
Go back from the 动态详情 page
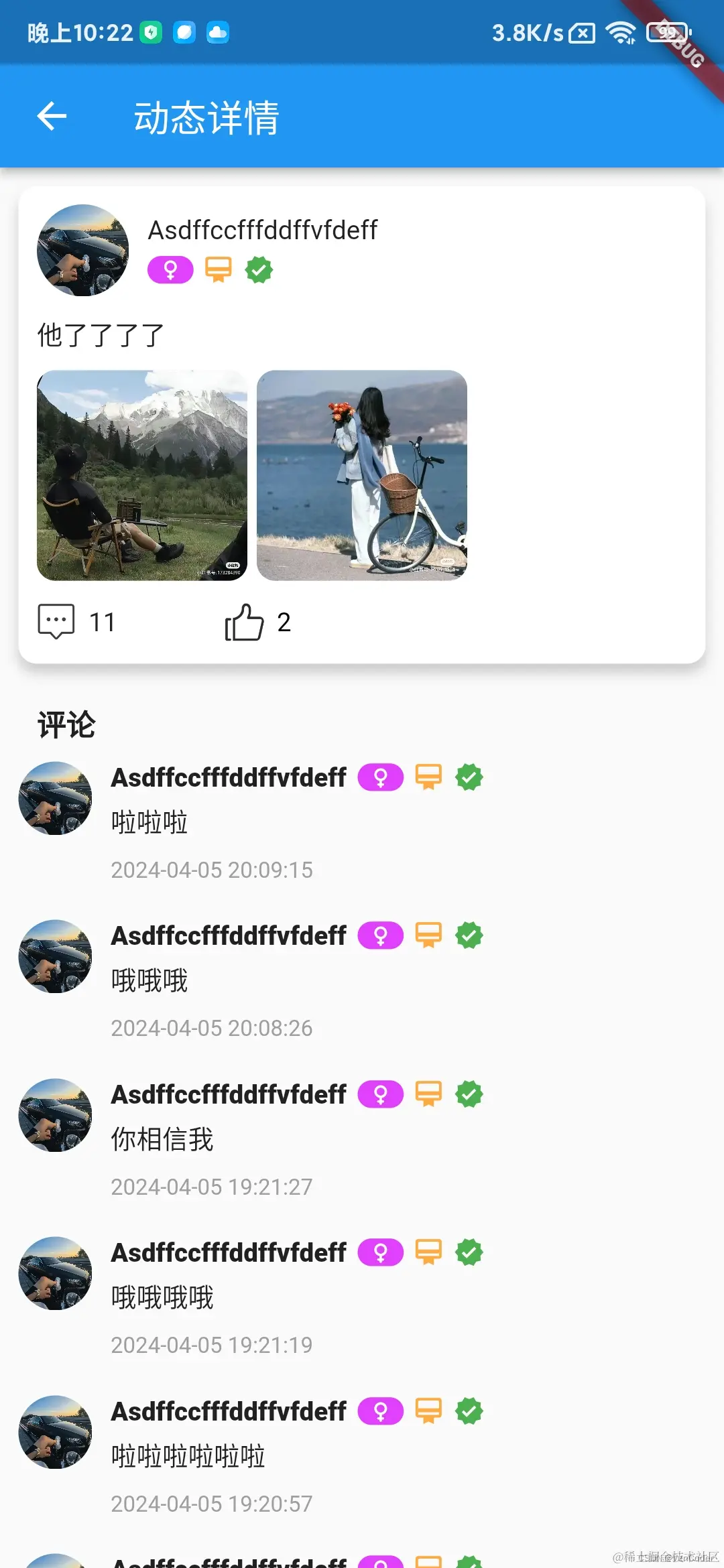coord(52,117)
